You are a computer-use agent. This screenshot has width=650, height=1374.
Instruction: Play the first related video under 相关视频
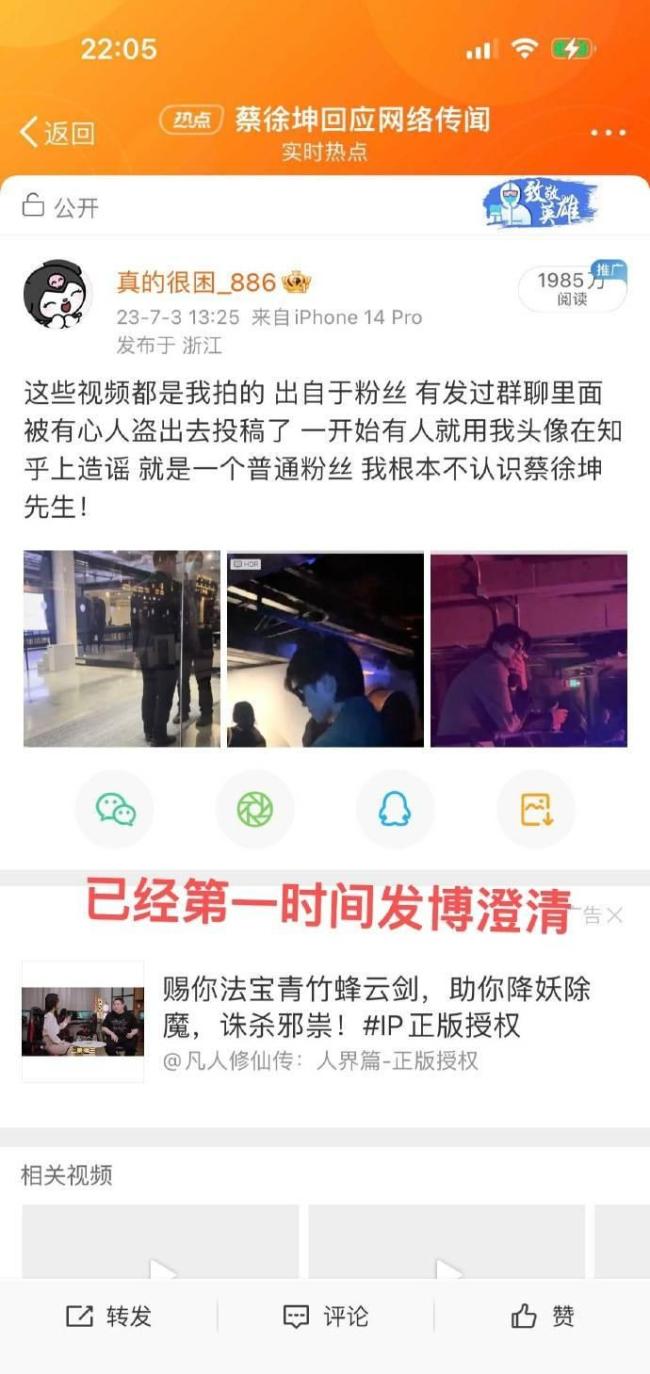click(160, 1245)
